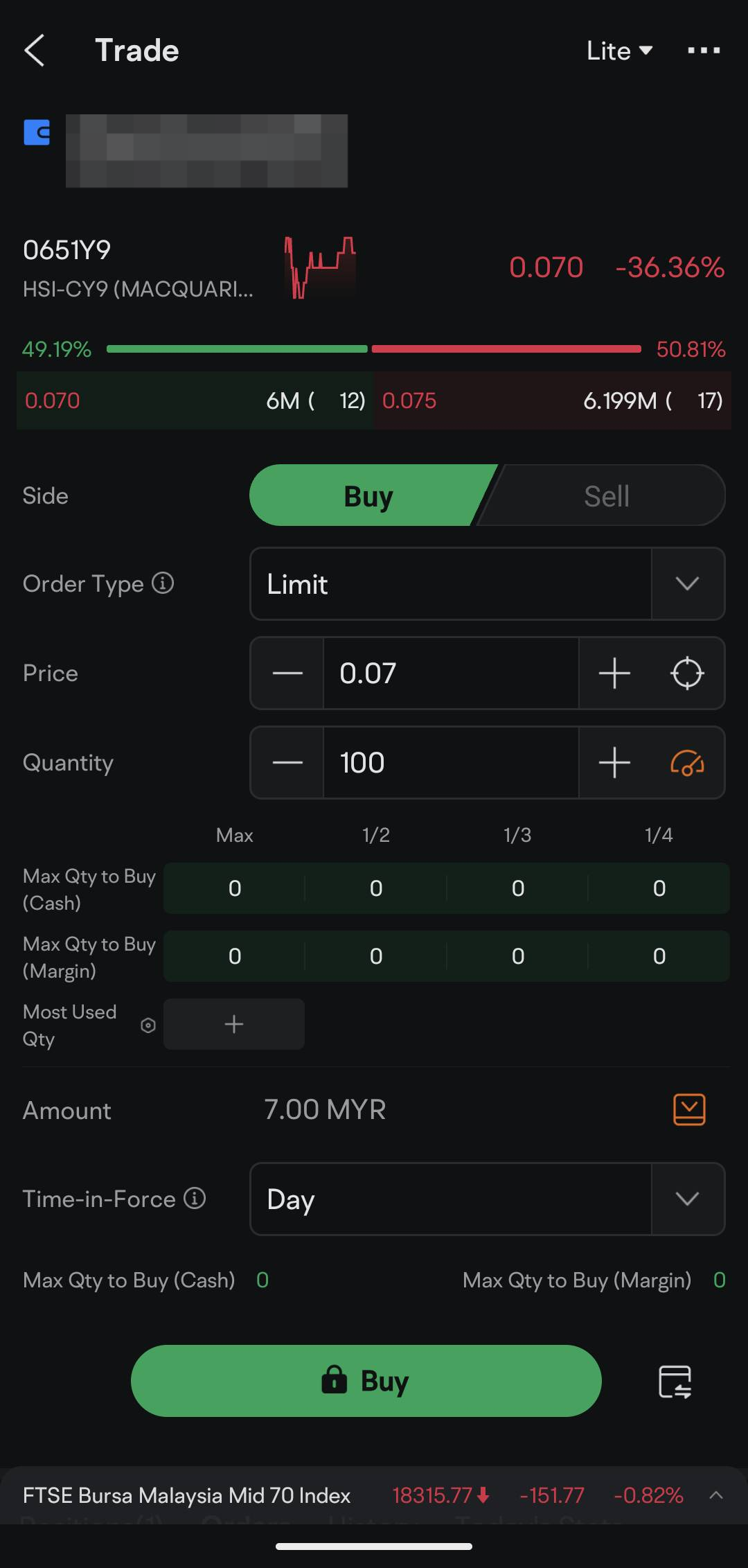Navigate back using the back arrow
Image resolution: width=748 pixels, height=1568 pixels.
coord(36,49)
